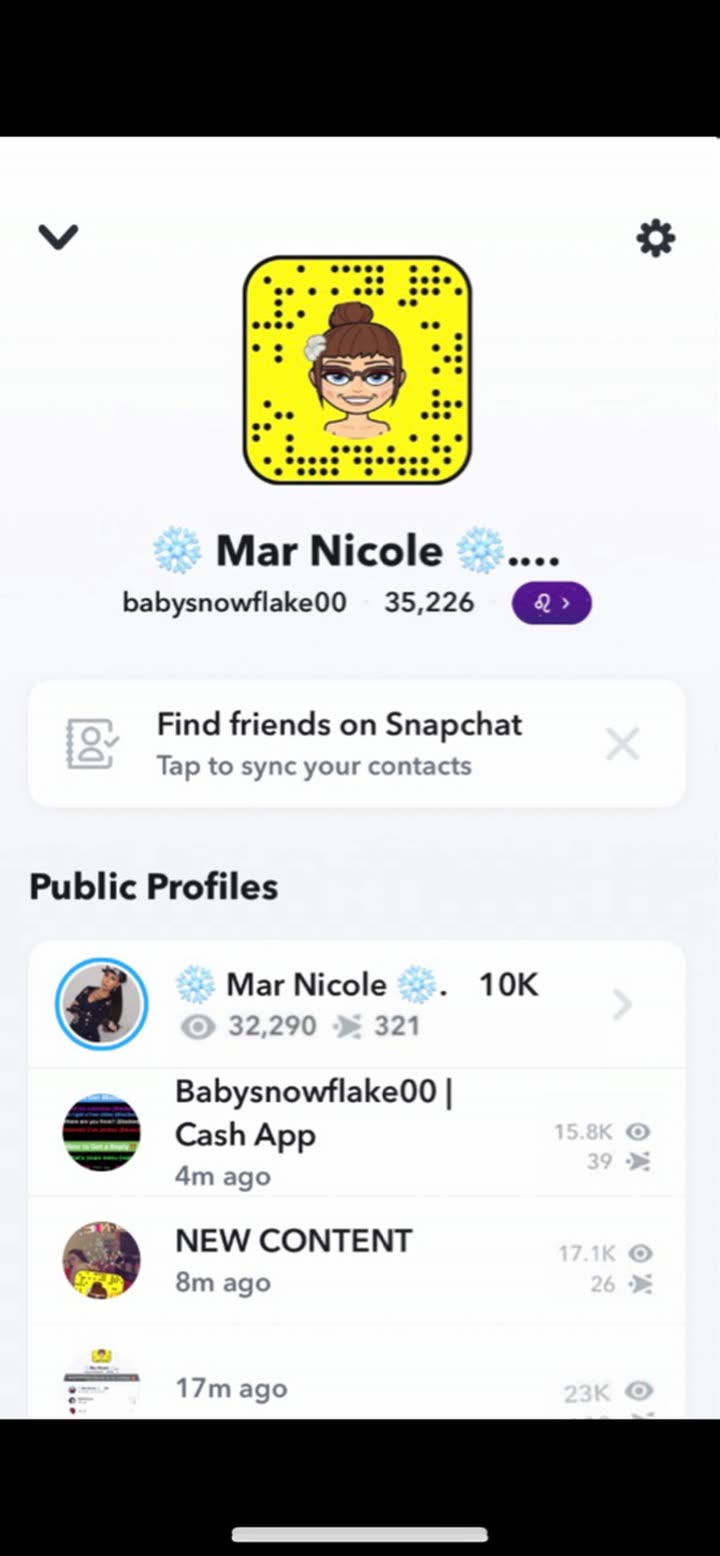Open the NEW CONTENT story
This screenshot has width=720, height=1556.
[356, 1259]
